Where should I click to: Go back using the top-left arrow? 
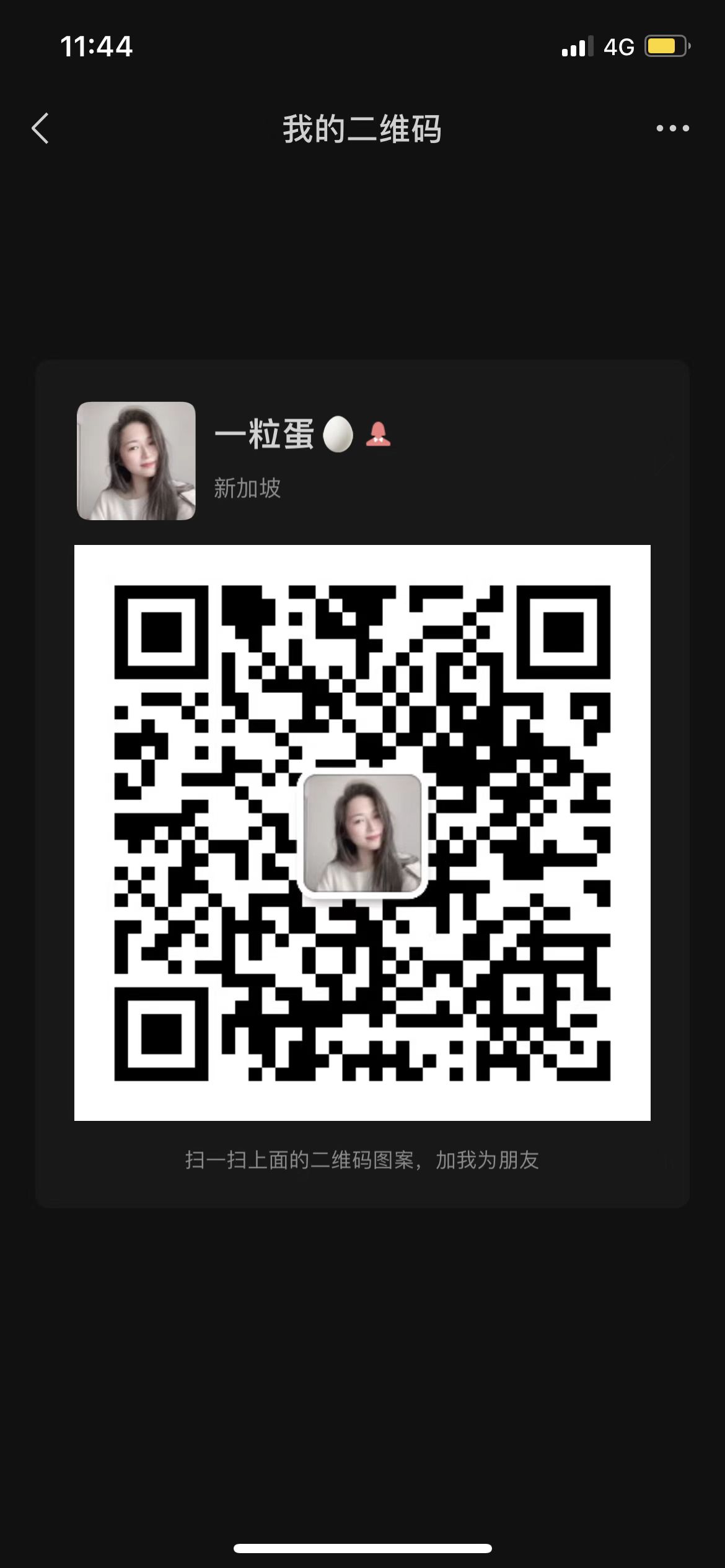(x=40, y=129)
